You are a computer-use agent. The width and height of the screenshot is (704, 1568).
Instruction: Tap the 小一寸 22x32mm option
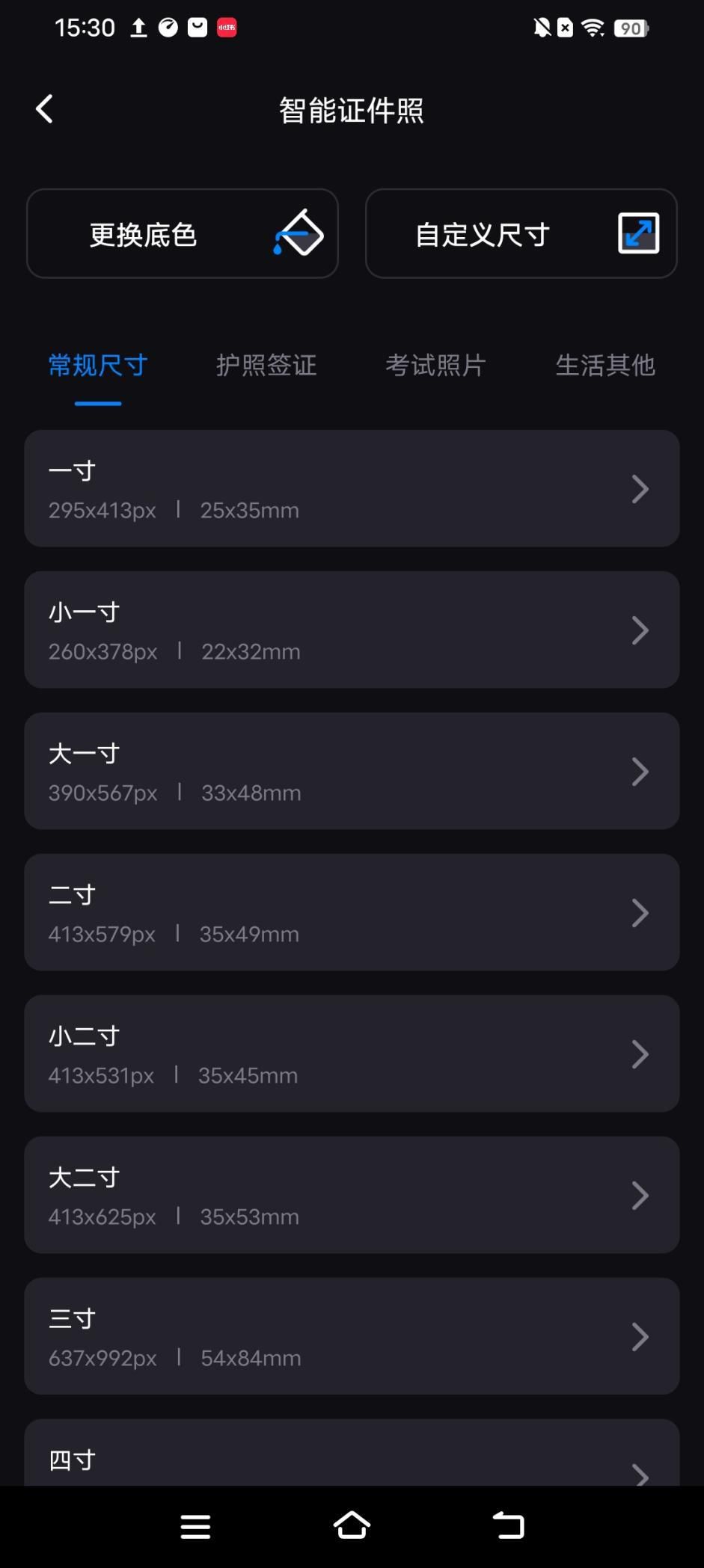[352, 630]
